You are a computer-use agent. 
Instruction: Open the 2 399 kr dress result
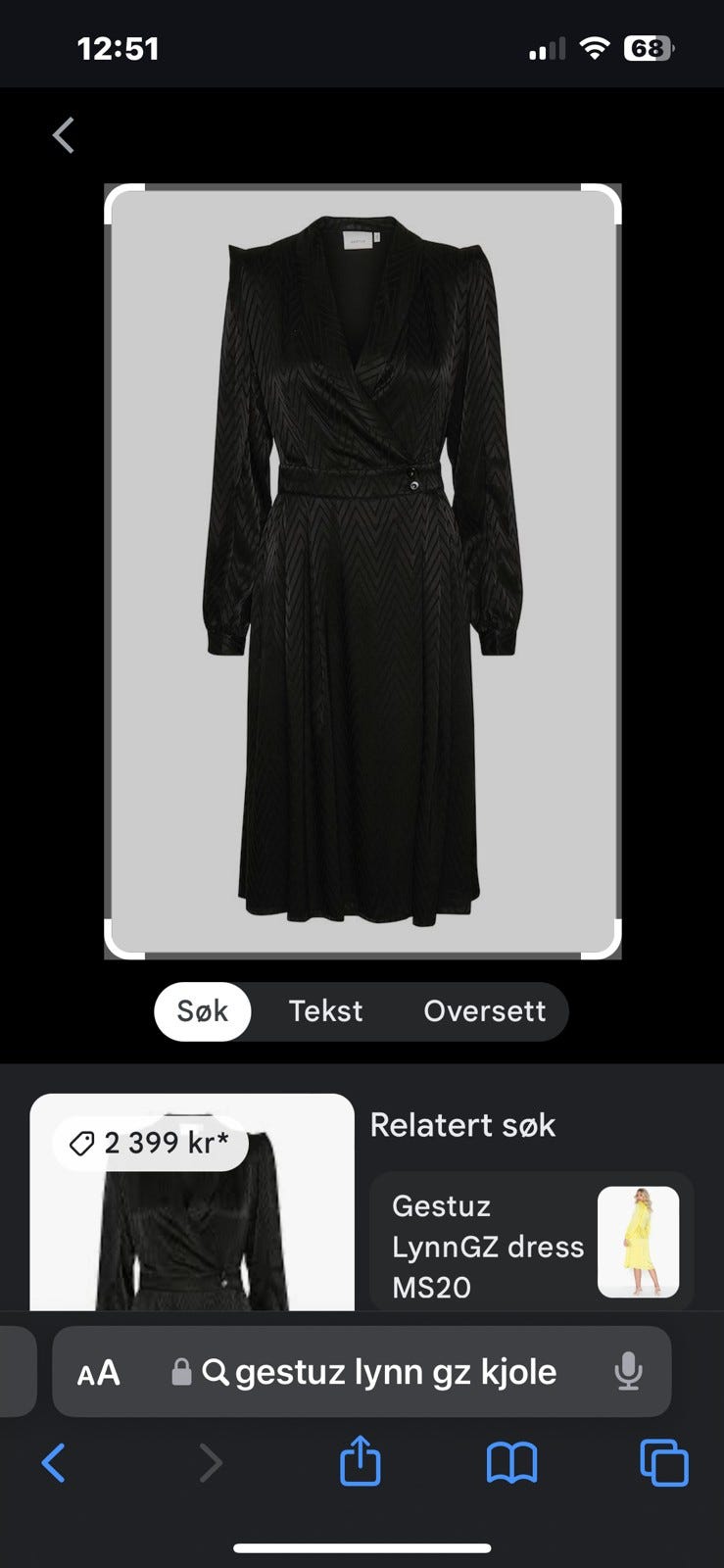192,1205
